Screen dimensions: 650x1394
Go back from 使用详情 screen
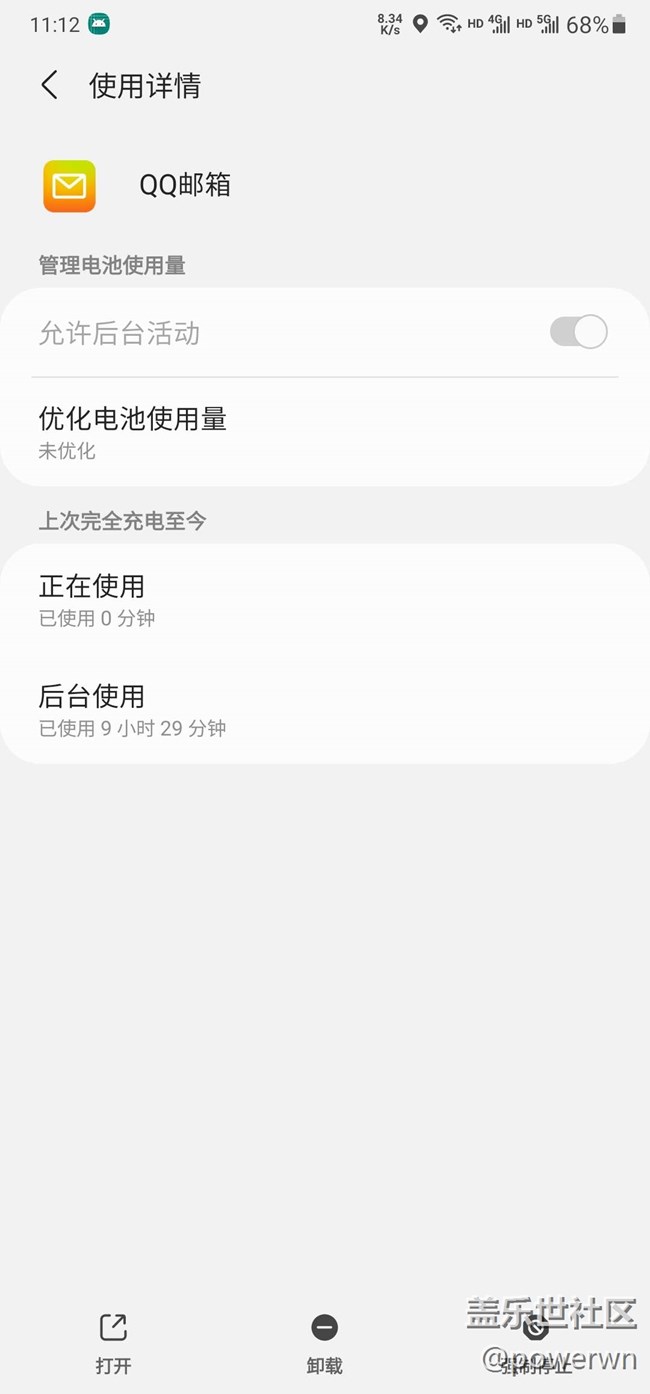click(x=49, y=85)
